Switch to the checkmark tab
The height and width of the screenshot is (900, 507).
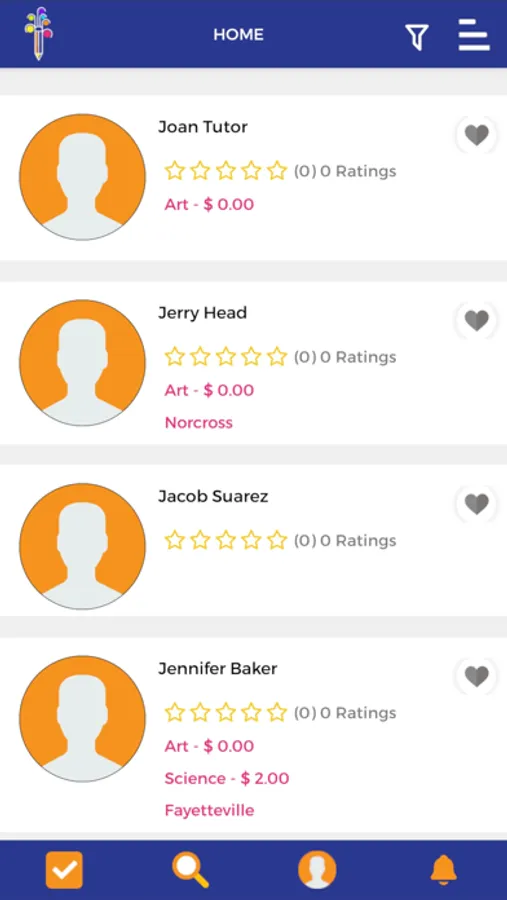pyautogui.click(x=64, y=870)
